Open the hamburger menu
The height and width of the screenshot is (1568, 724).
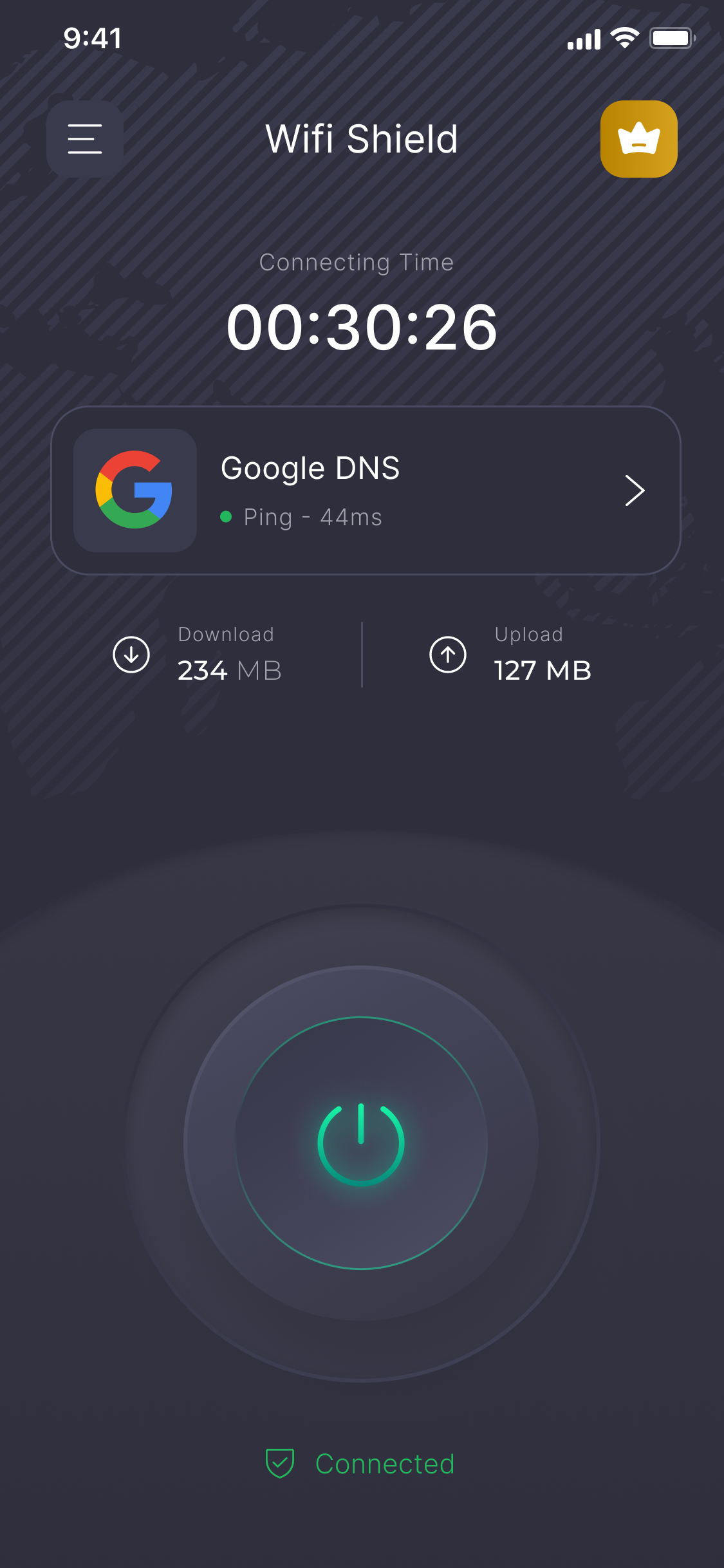point(85,139)
